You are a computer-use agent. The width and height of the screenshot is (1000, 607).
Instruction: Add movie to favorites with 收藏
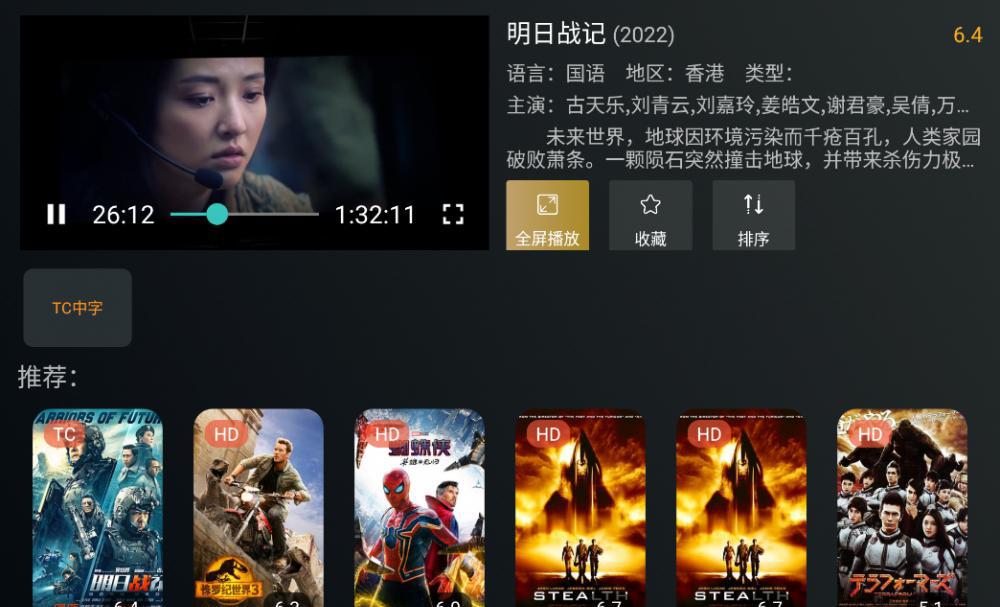pos(650,215)
